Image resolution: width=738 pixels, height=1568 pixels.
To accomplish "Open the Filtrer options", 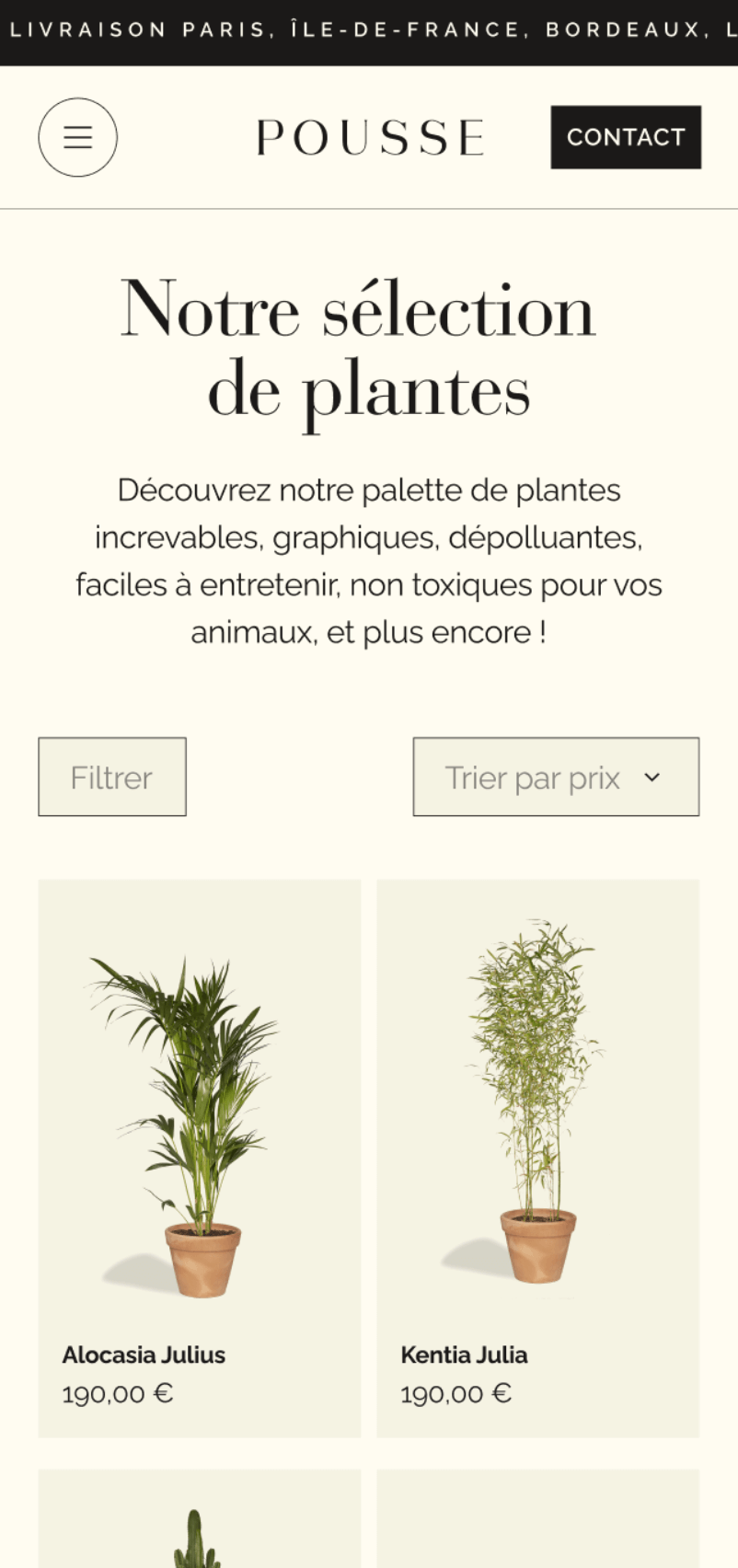I will [x=112, y=777].
